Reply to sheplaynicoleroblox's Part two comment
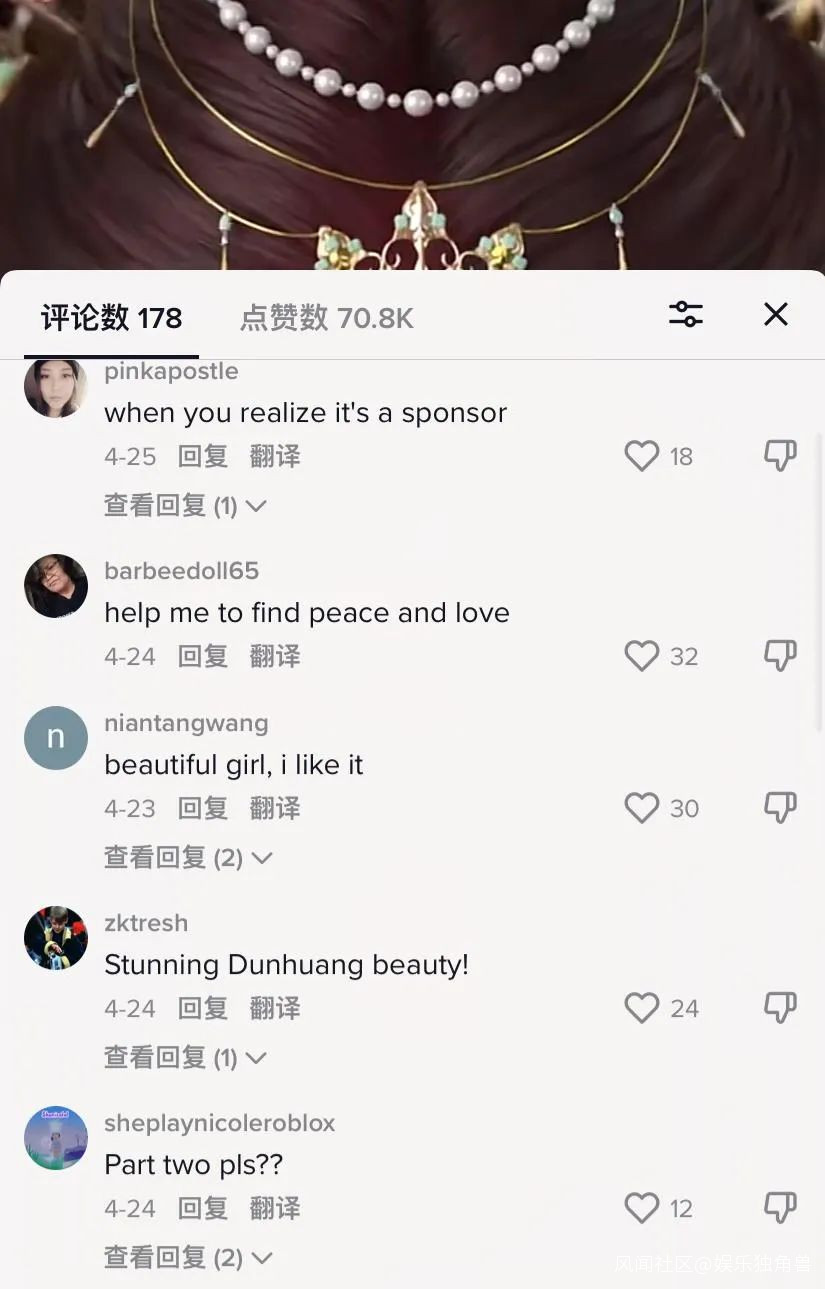Screen dimensions: 825x1289 tap(203, 1208)
